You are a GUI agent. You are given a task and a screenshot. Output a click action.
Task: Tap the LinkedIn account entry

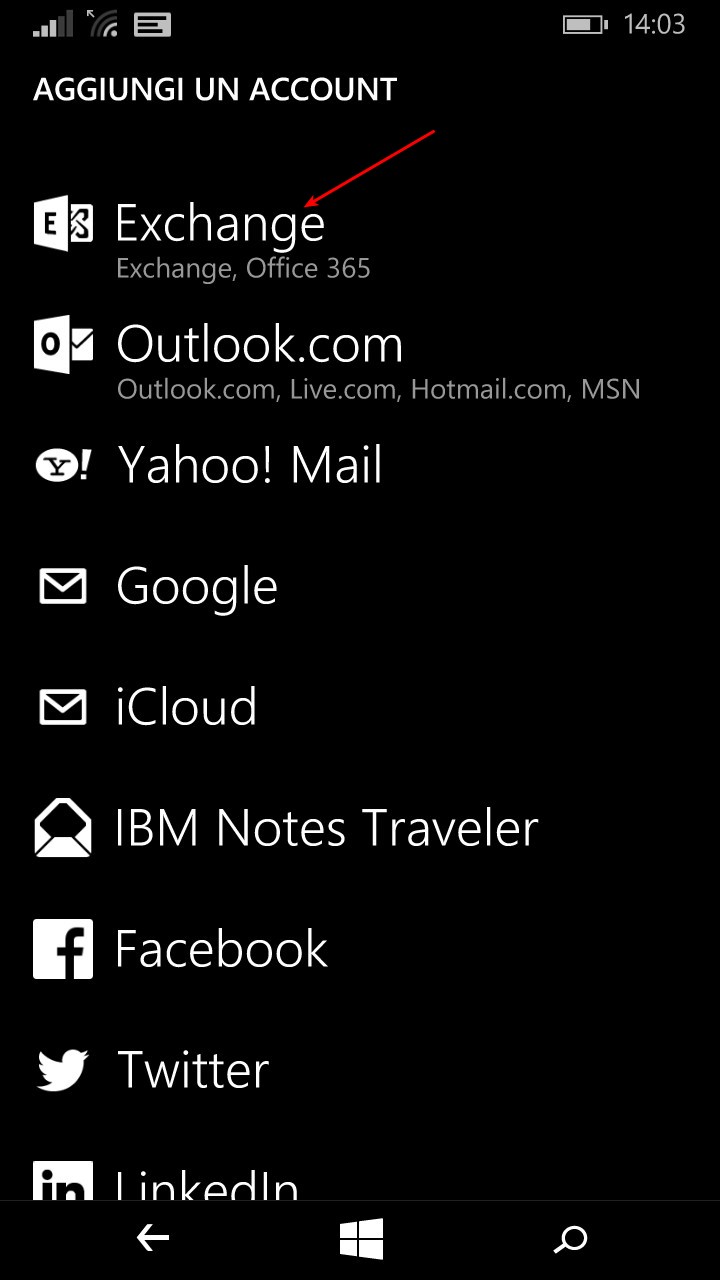(207, 1183)
